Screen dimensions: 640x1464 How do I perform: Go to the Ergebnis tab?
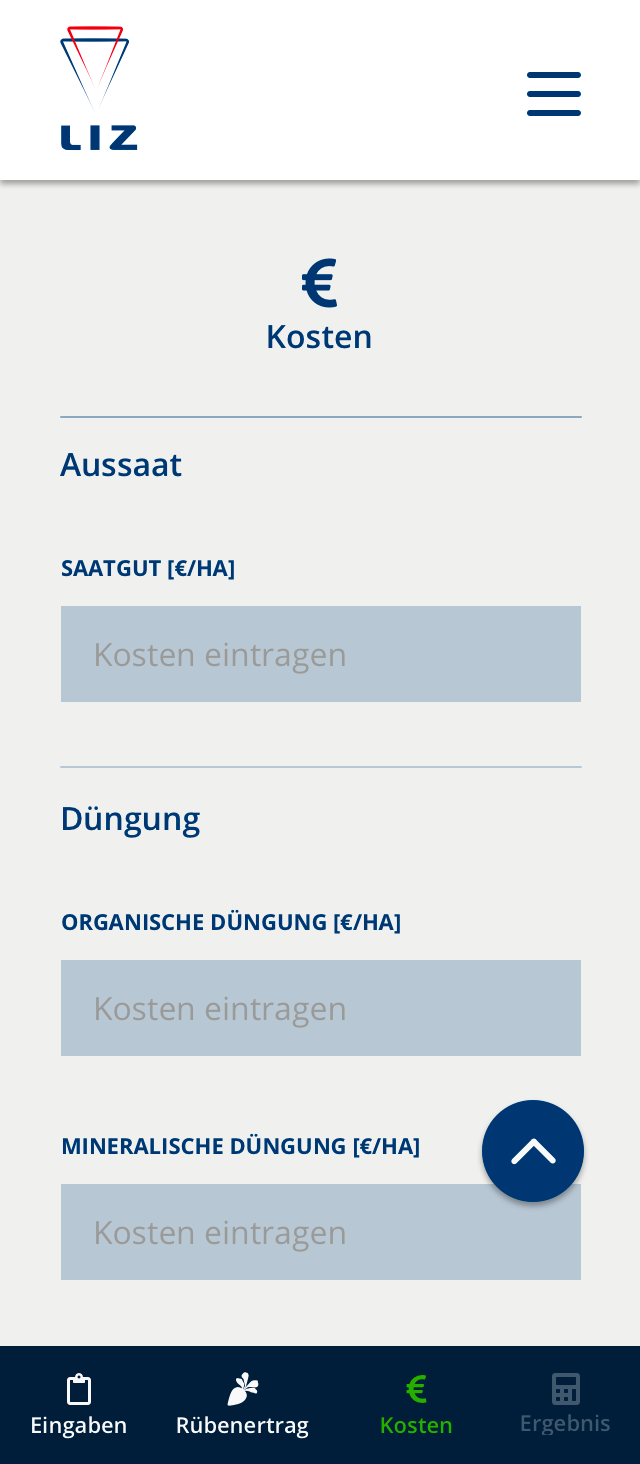pyautogui.click(x=565, y=1405)
